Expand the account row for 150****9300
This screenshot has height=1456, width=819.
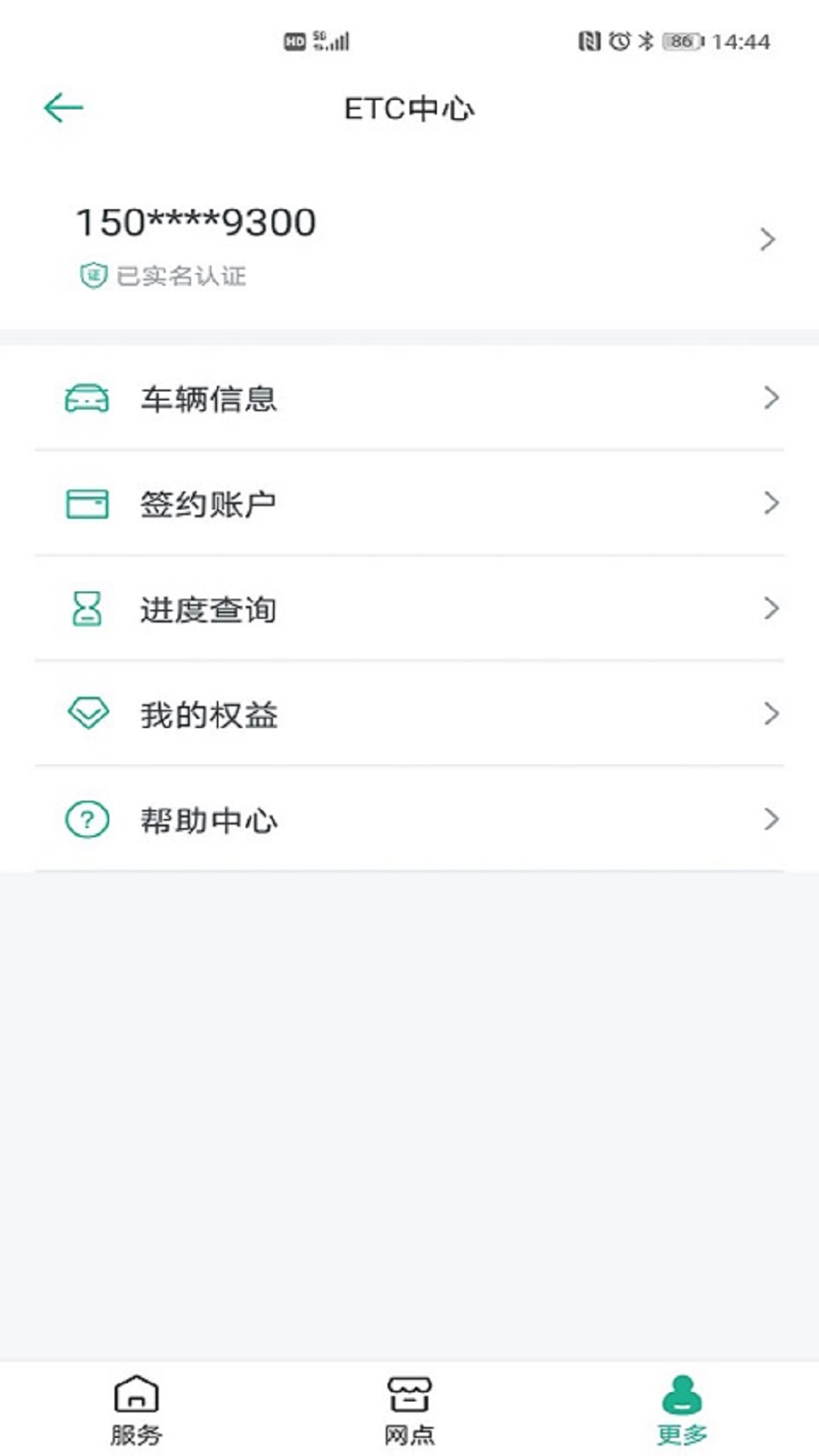766,239
